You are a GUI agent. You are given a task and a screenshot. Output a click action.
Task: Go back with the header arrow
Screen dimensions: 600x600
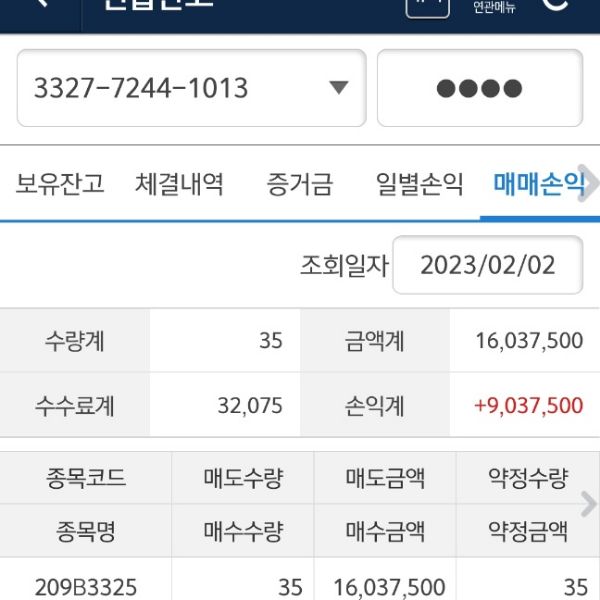40,5
